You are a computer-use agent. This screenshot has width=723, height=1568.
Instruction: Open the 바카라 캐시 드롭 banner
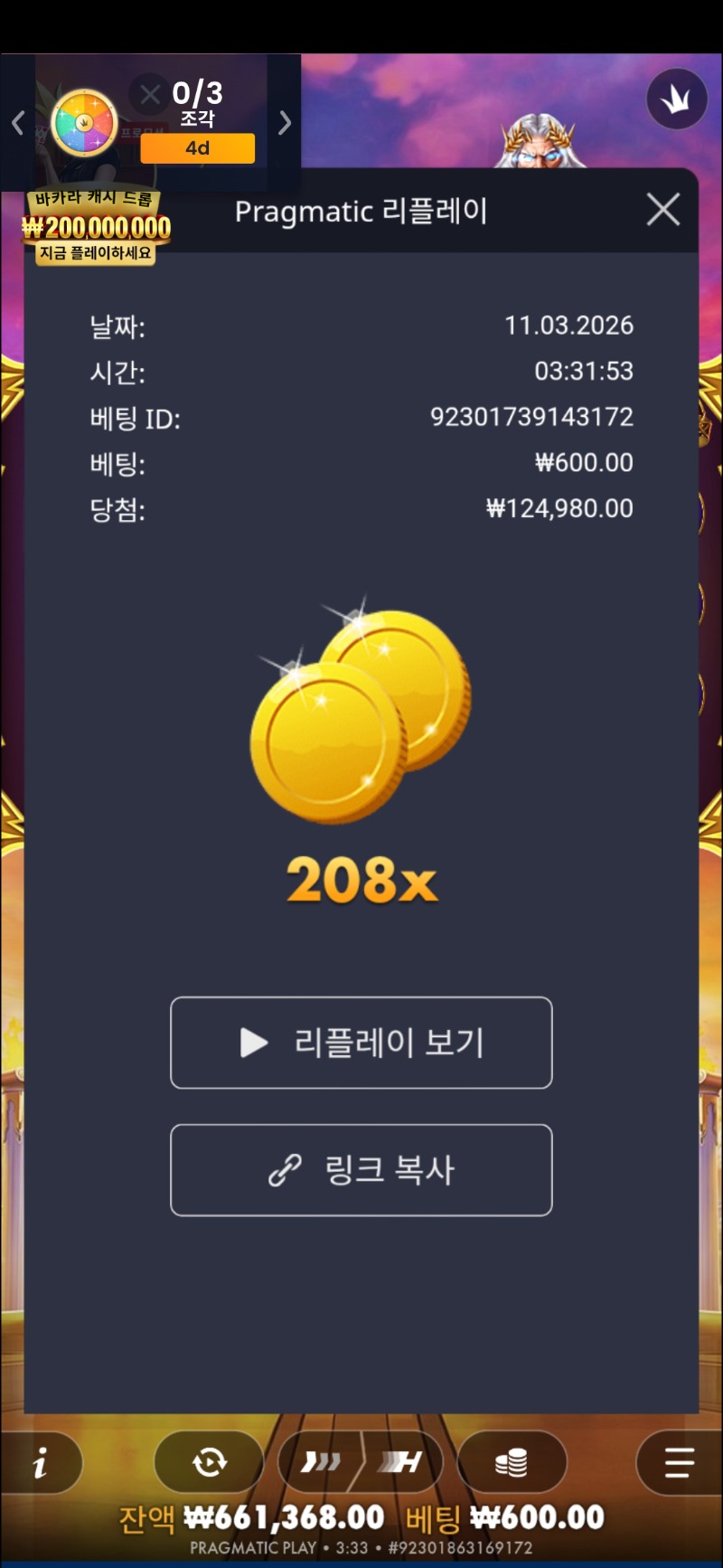[95, 228]
